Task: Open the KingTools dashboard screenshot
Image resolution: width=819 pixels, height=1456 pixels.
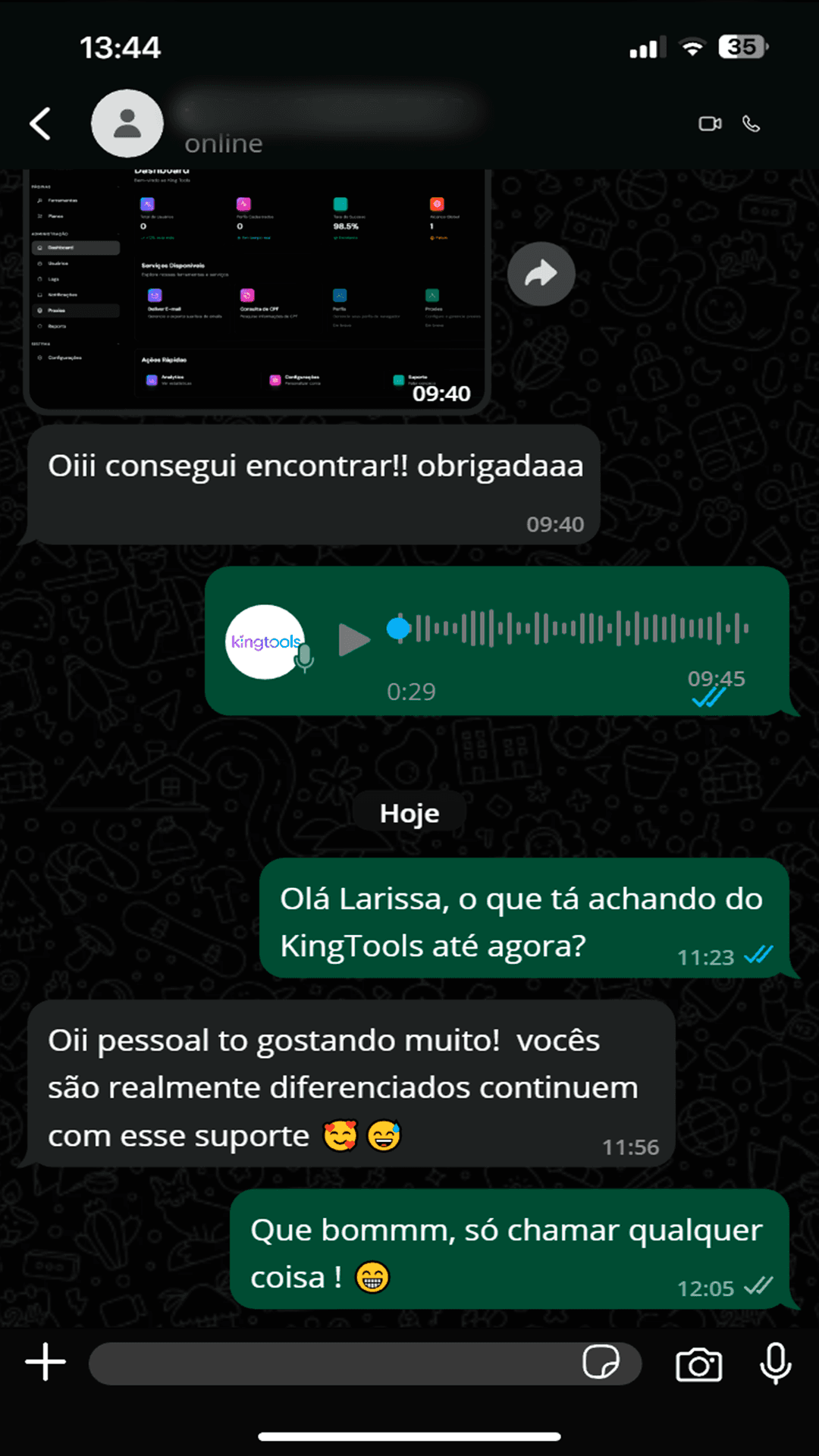Action: coord(258,288)
